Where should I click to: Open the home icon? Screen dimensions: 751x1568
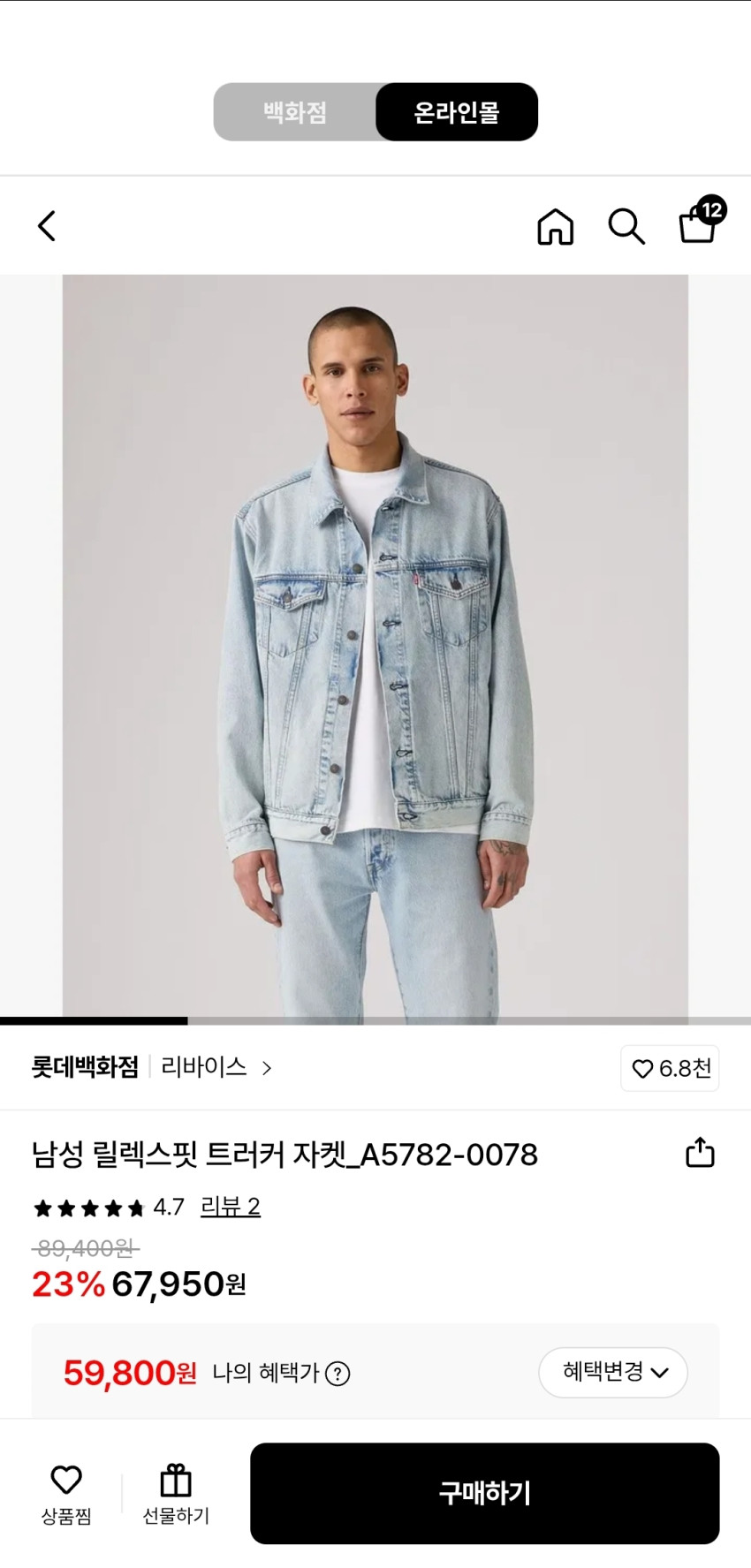555,226
